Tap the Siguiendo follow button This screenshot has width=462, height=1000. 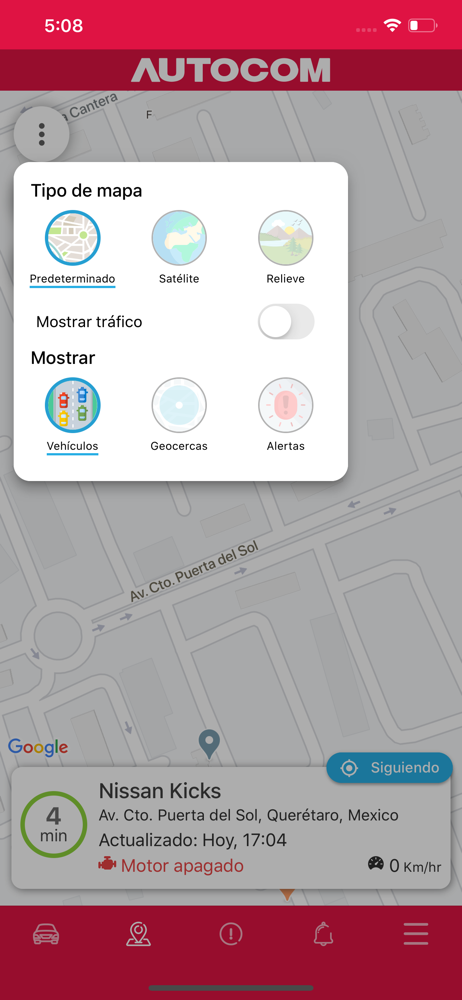point(389,767)
